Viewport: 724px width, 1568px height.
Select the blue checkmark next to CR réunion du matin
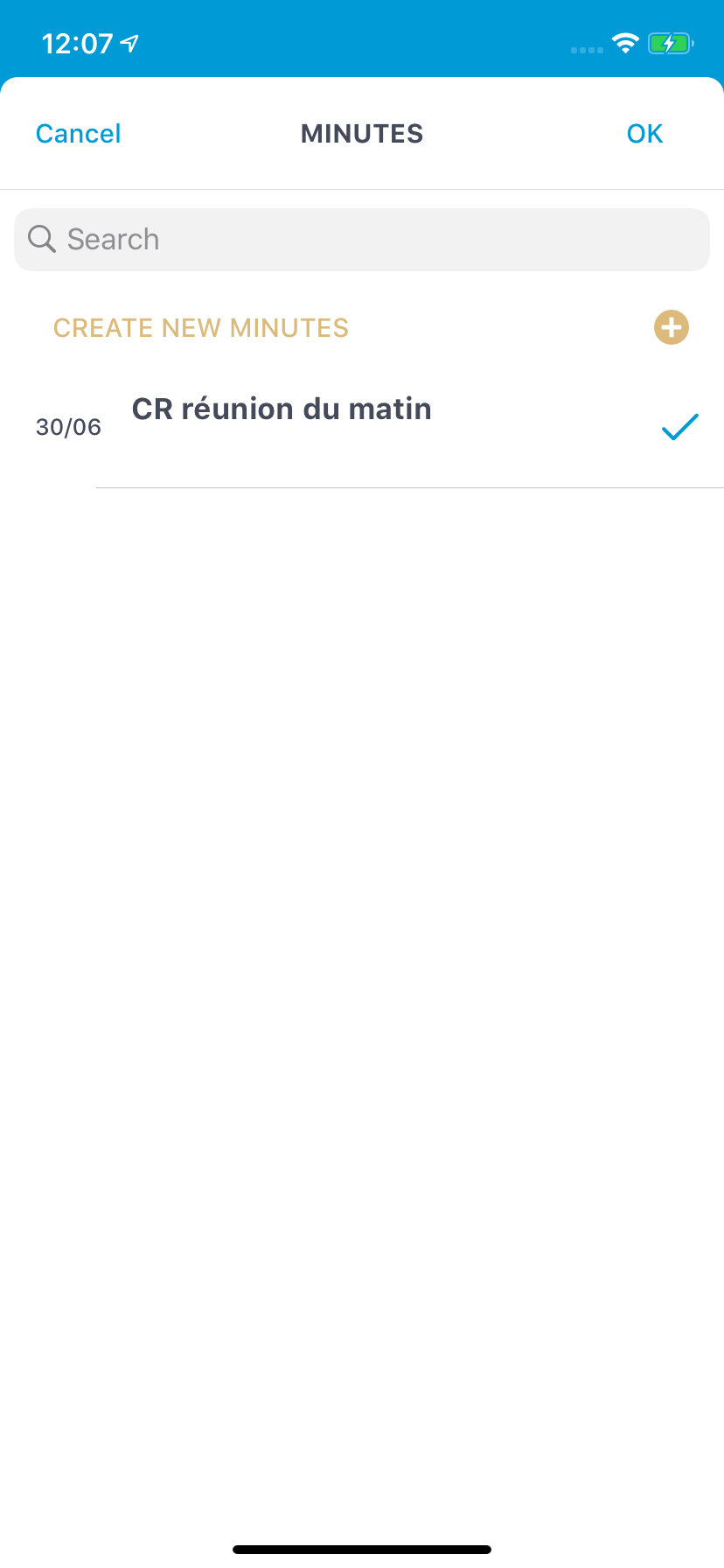679,426
